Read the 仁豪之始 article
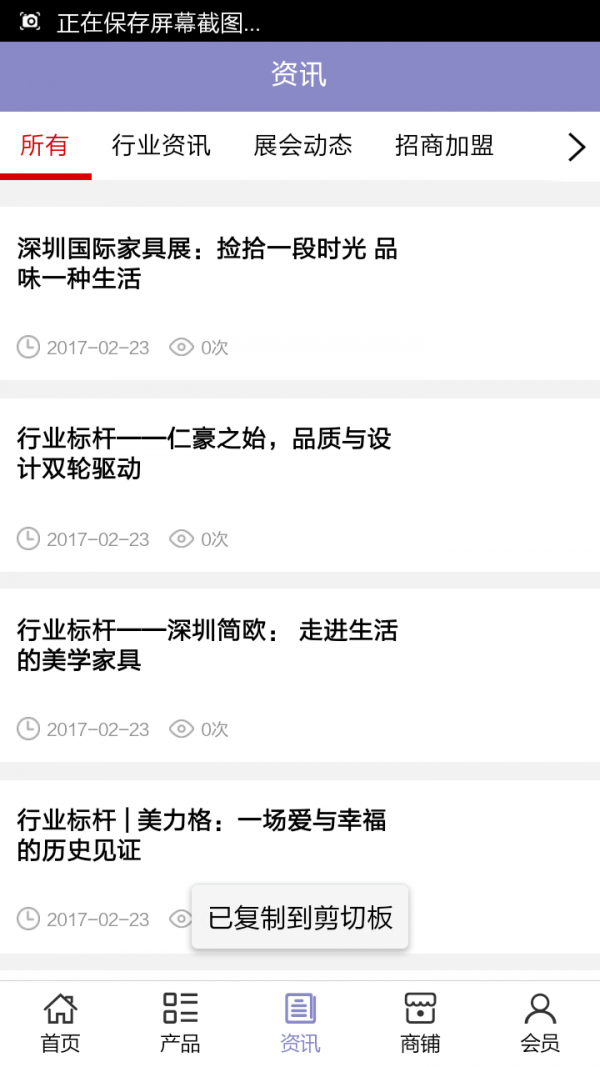This screenshot has height=1067, width=600. pyautogui.click(x=204, y=453)
